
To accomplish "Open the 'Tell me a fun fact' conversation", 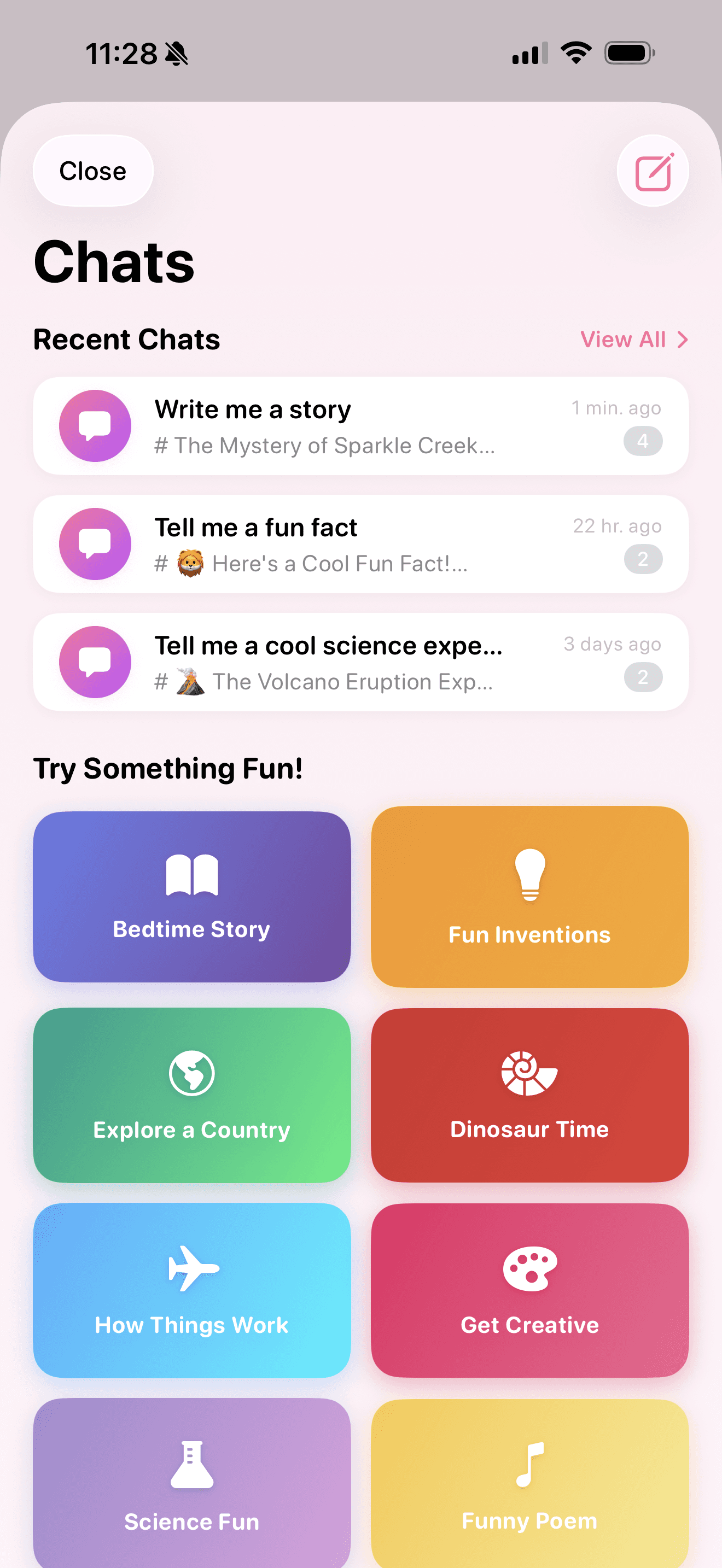I will tap(360, 543).
